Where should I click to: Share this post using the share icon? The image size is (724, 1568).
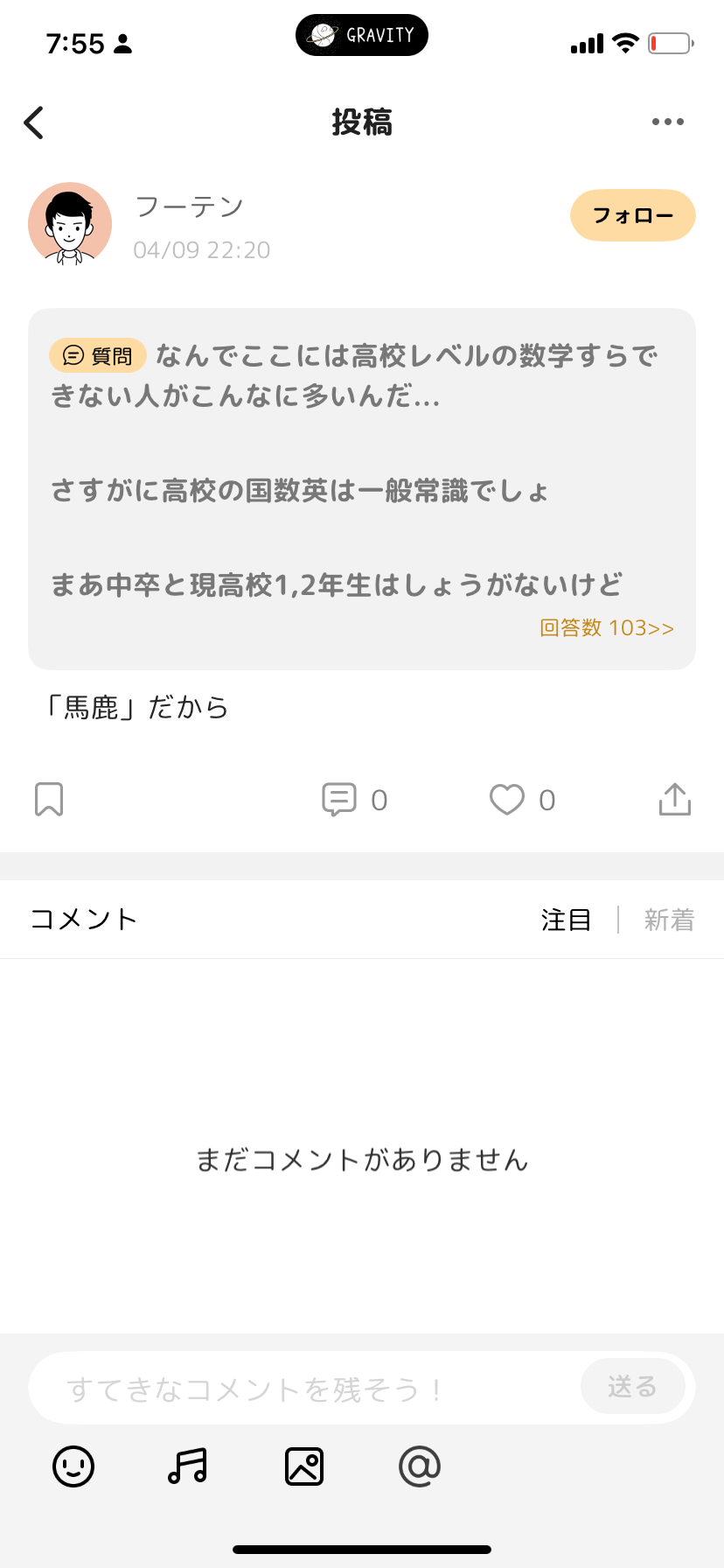674,798
